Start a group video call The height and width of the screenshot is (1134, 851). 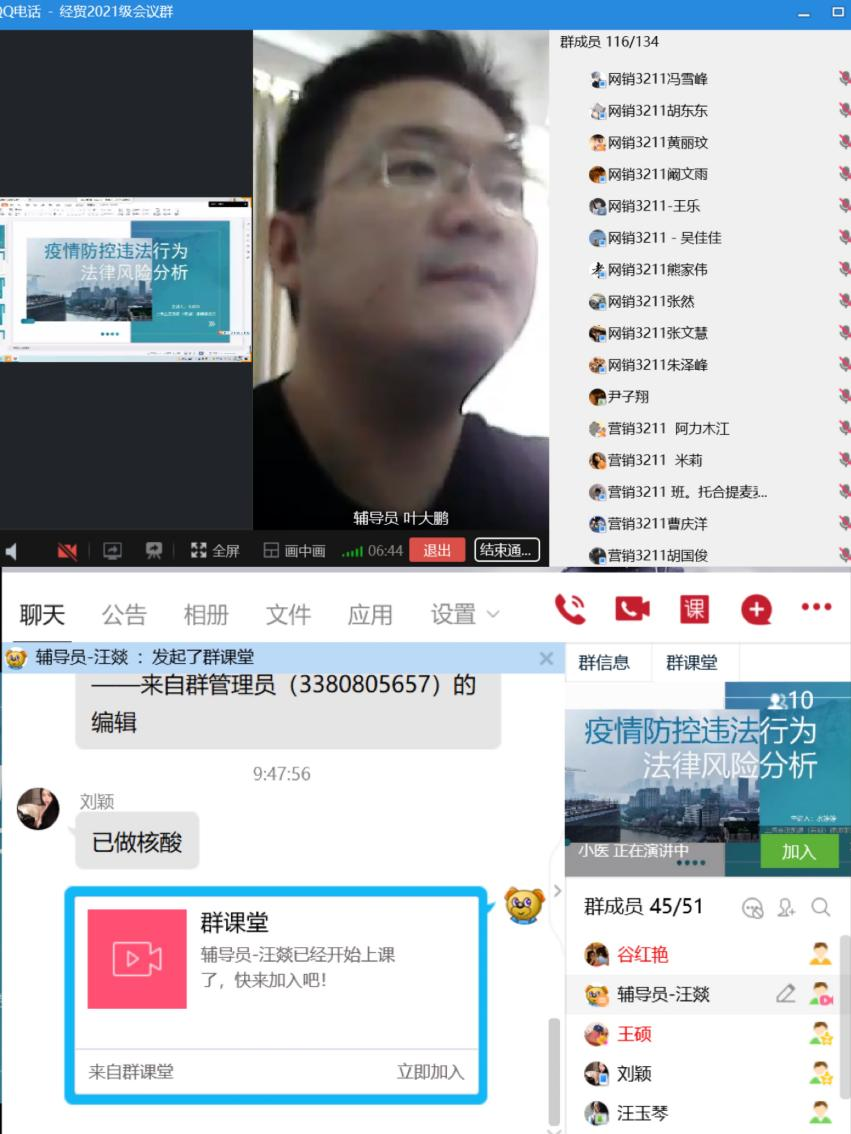point(632,609)
